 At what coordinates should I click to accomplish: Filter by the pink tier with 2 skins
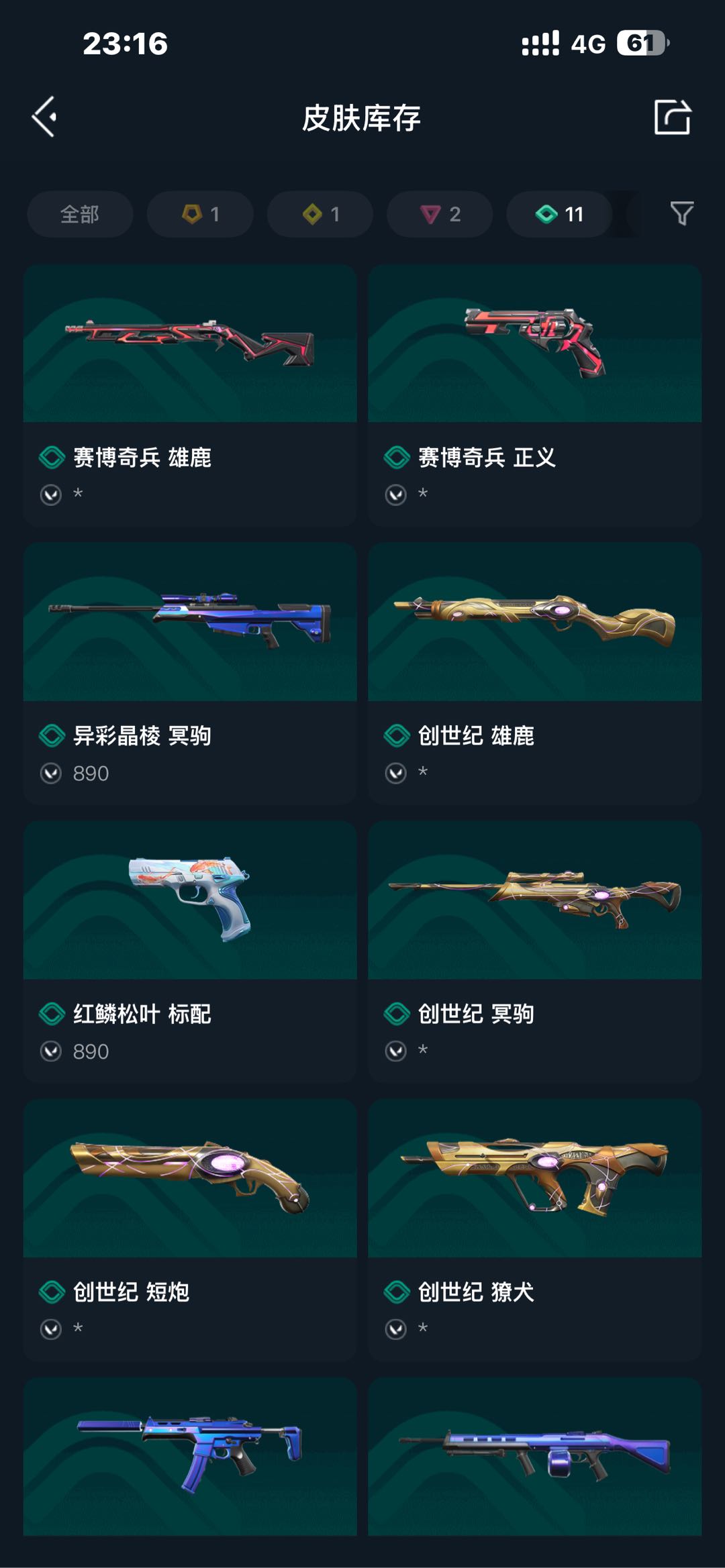coord(440,214)
